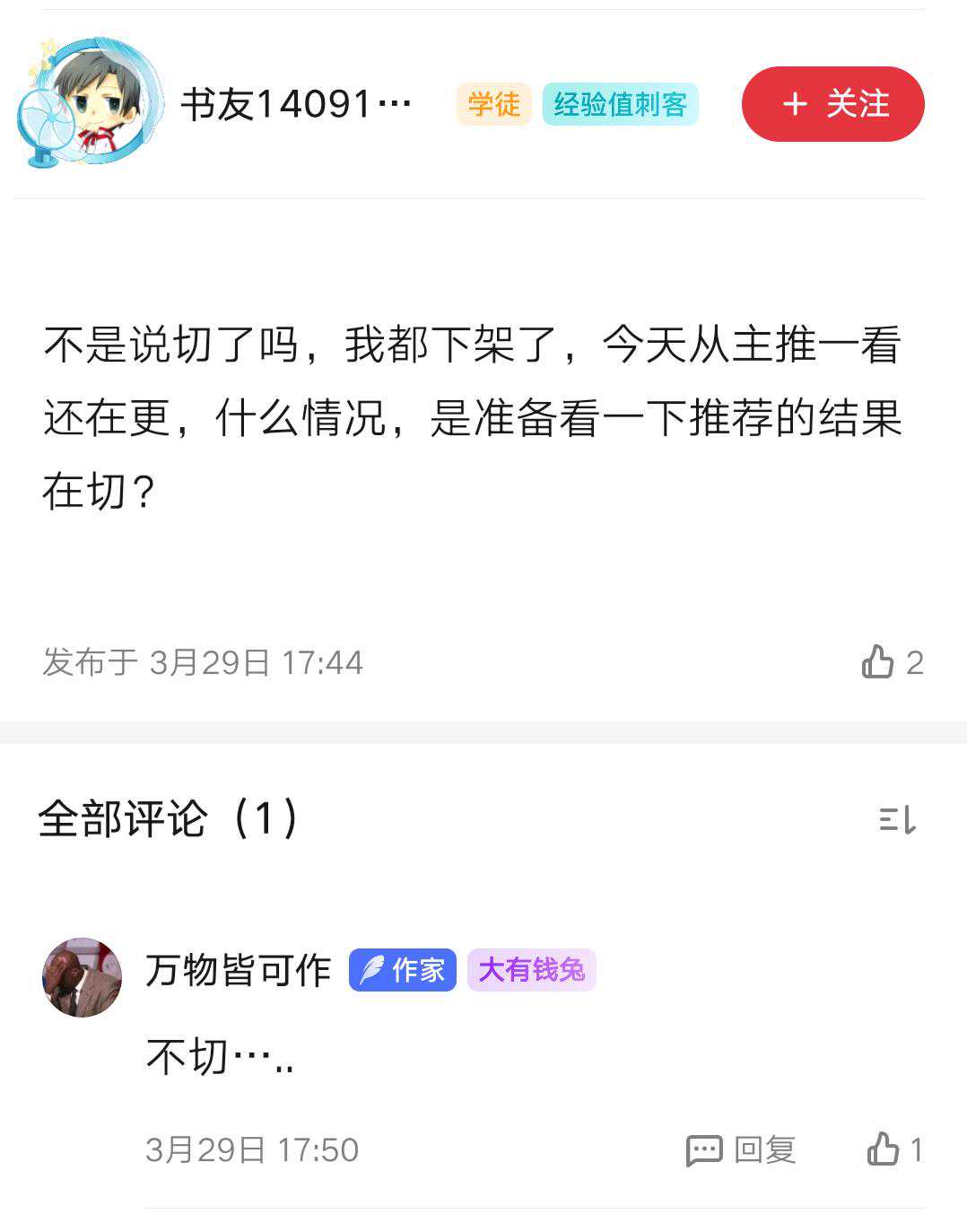
Task: Reply to 万物皆可作's comment
Action: (741, 1149)
